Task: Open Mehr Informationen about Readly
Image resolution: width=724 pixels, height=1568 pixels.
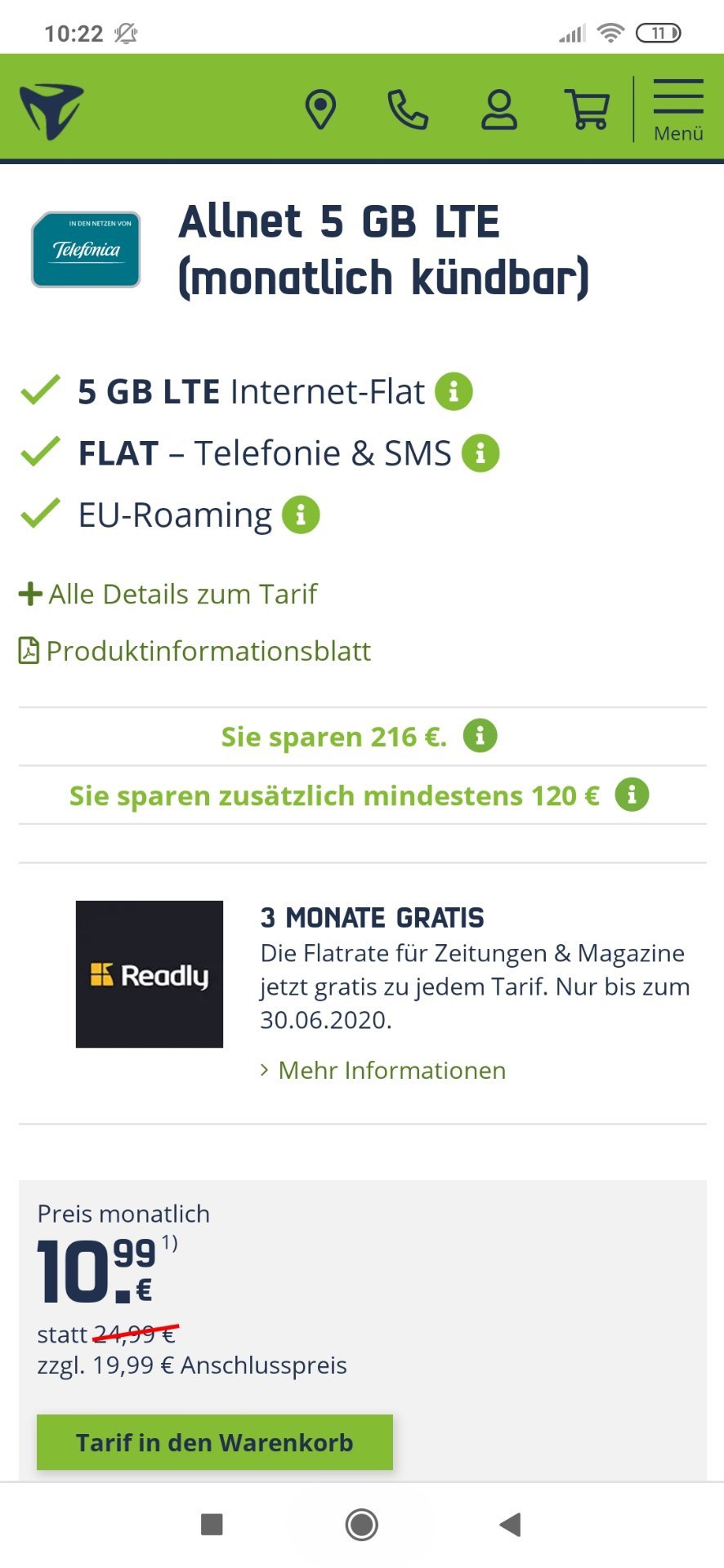Action: [382, 1070]
